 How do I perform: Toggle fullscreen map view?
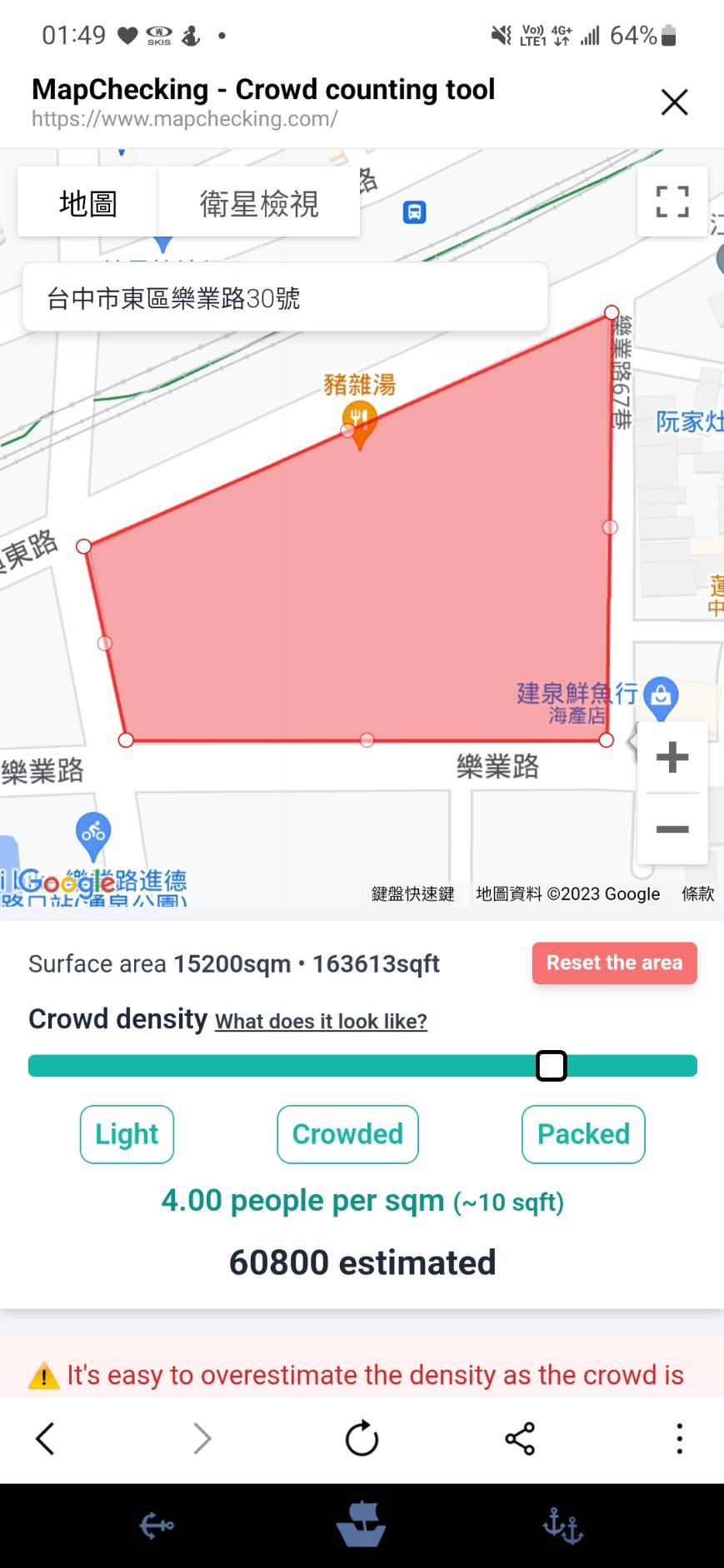tap(672, 202)
